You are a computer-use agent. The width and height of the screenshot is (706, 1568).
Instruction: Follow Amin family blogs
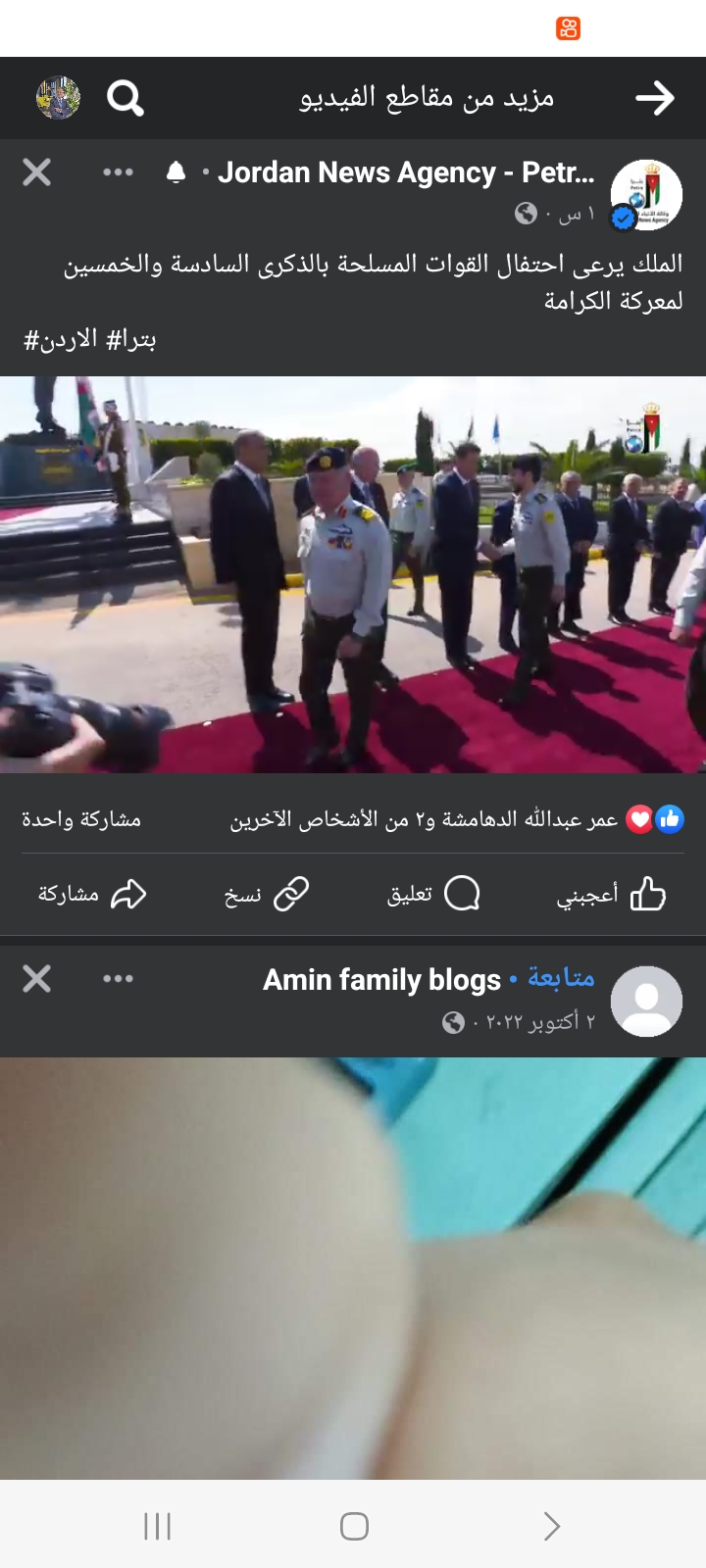(x=561, y=978)
